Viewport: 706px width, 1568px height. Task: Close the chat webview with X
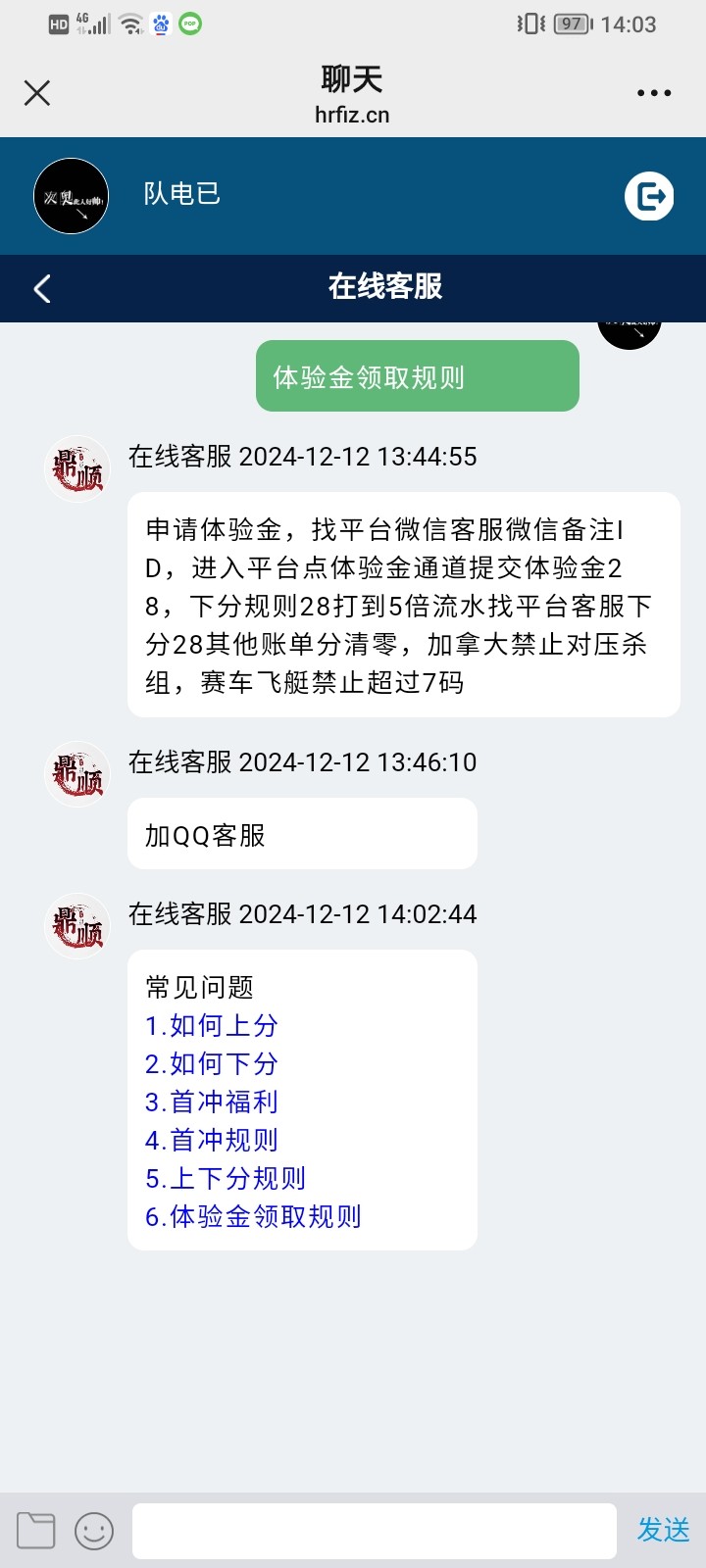click(x=37, y=93)
